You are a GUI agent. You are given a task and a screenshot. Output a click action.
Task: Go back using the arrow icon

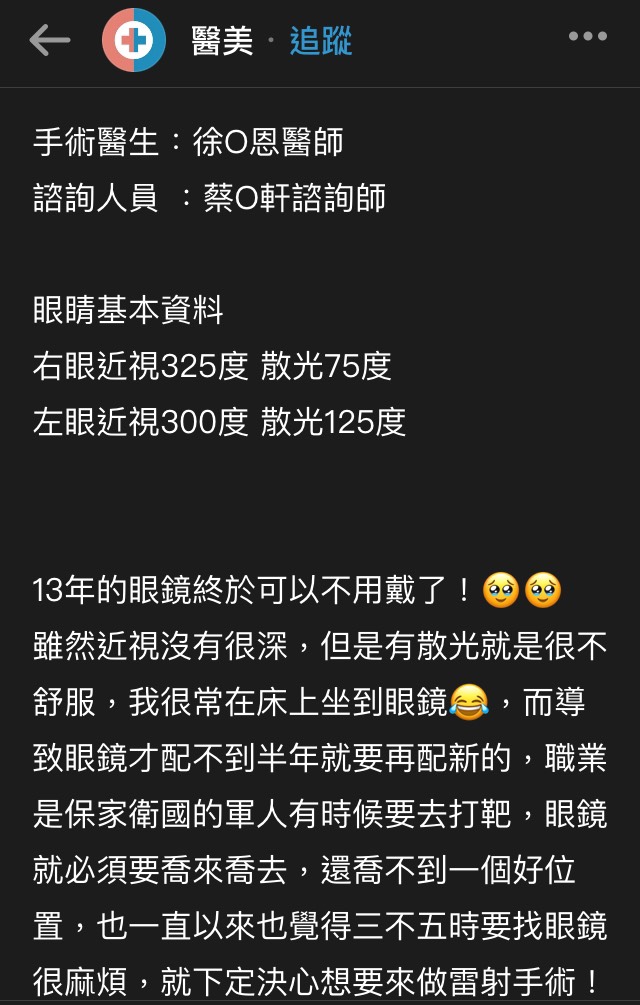click(x=49, y=40)
